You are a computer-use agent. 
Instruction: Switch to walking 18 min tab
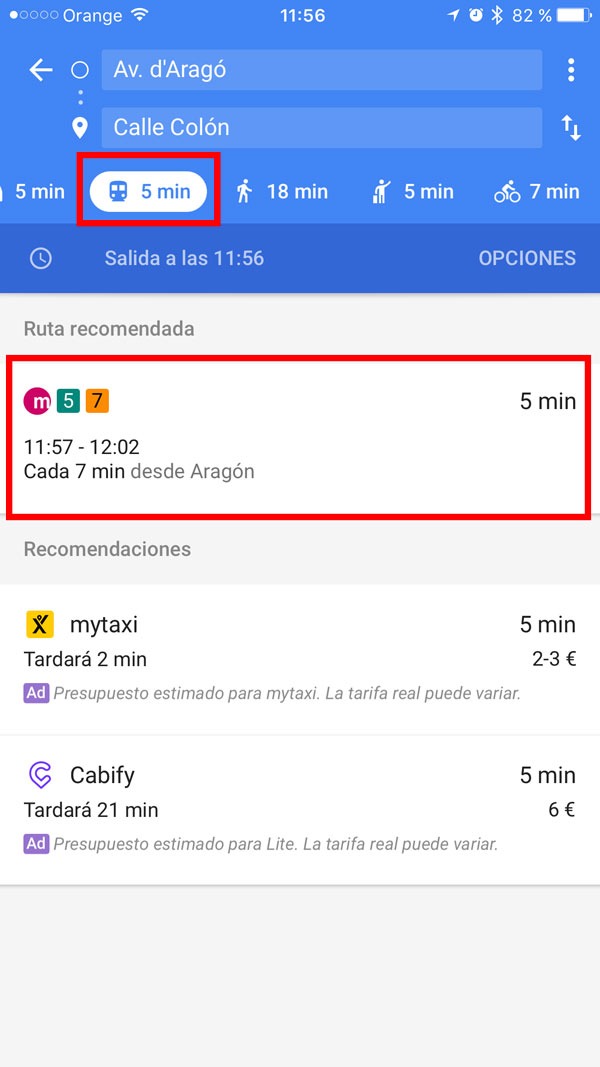[281, 191]
